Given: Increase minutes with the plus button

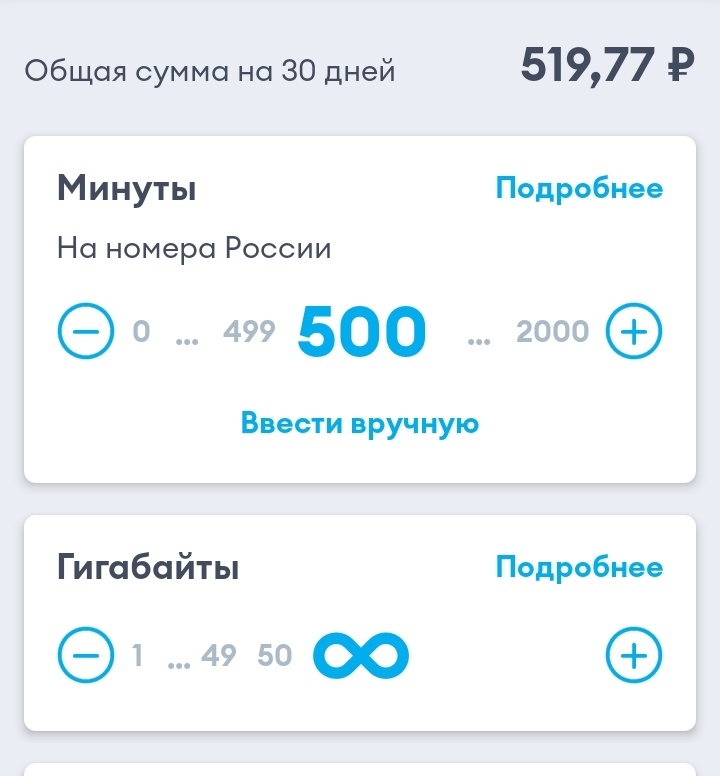Looking at the screenshot, I should (634, 332).
